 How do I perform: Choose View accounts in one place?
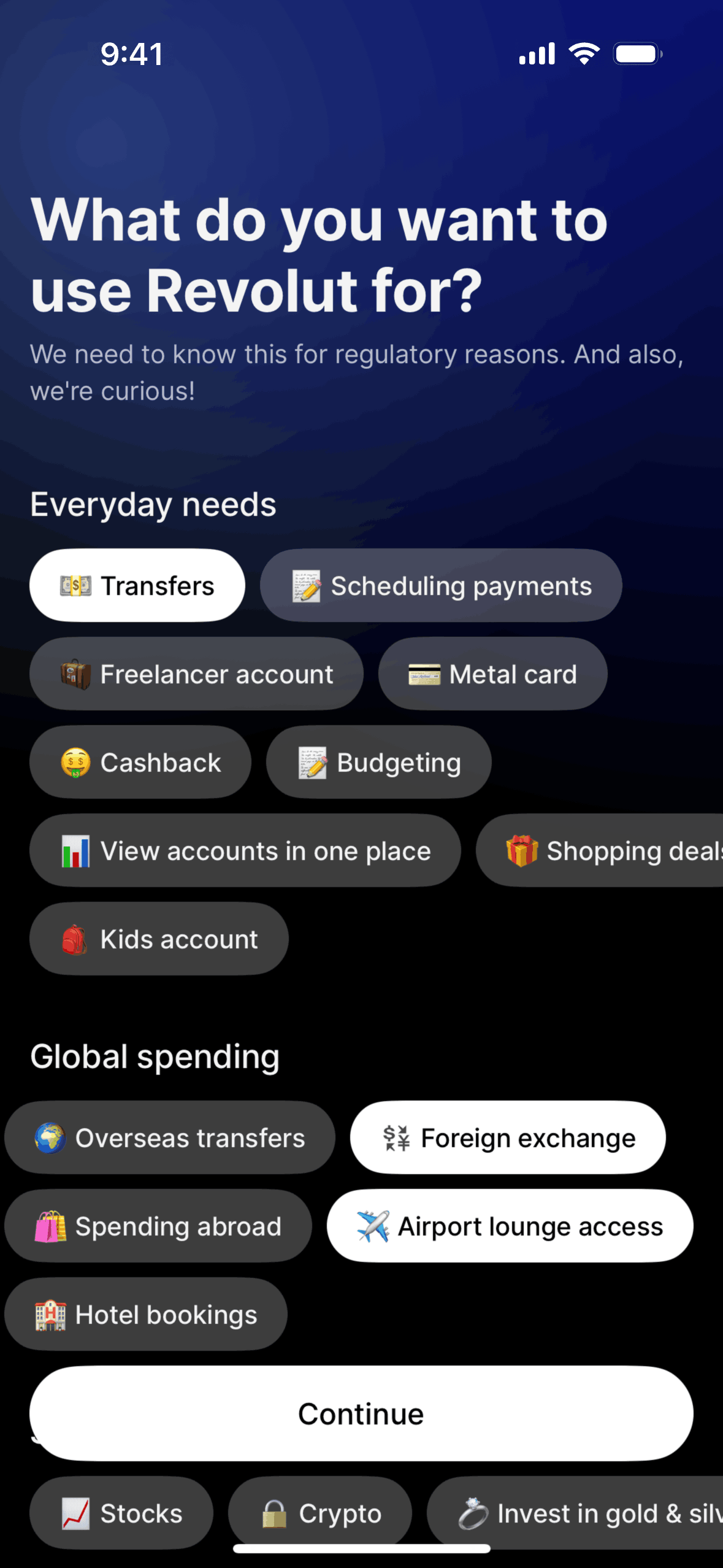(245, 850)
